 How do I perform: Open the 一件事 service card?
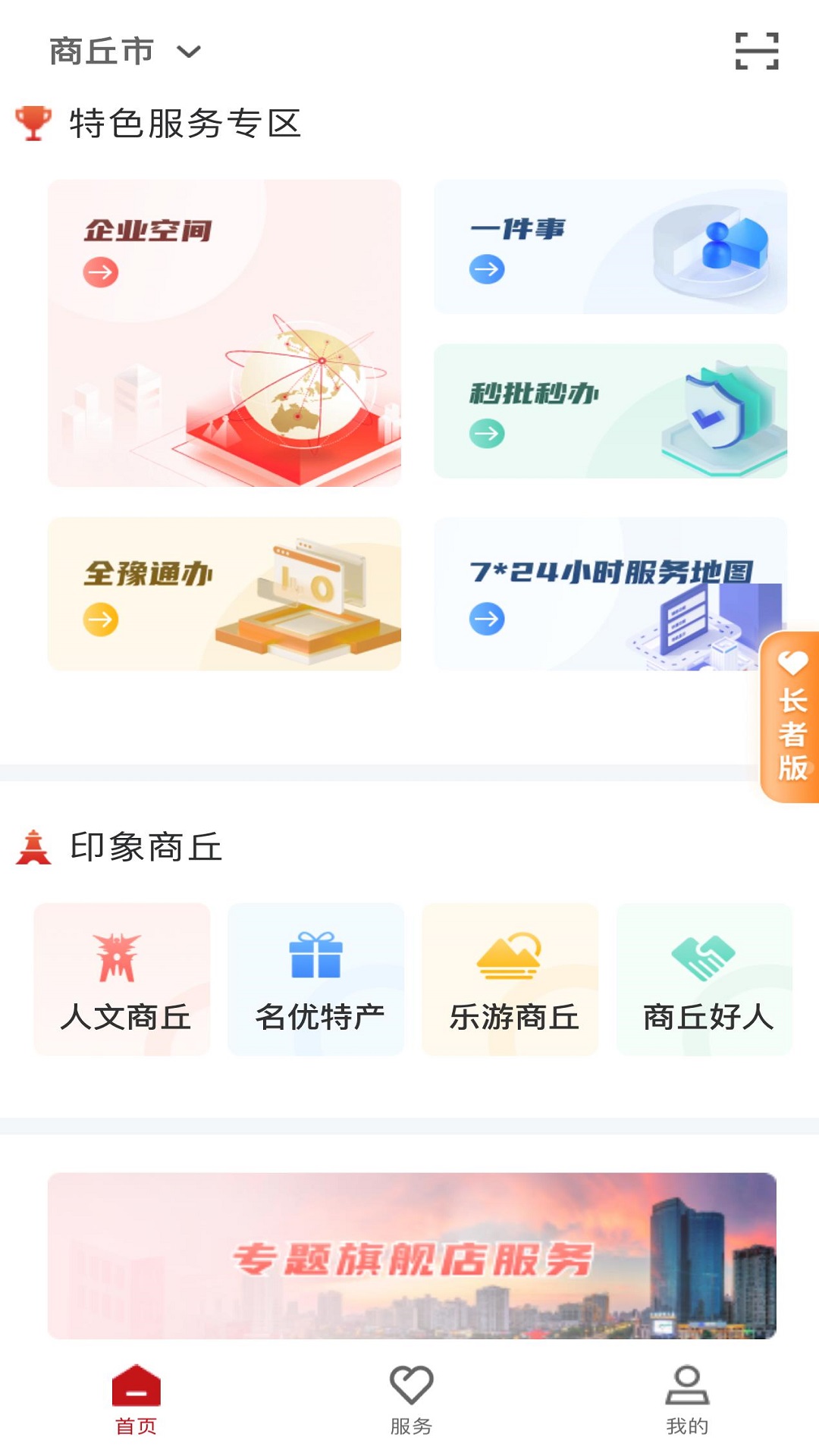click(x=610, y=247)
